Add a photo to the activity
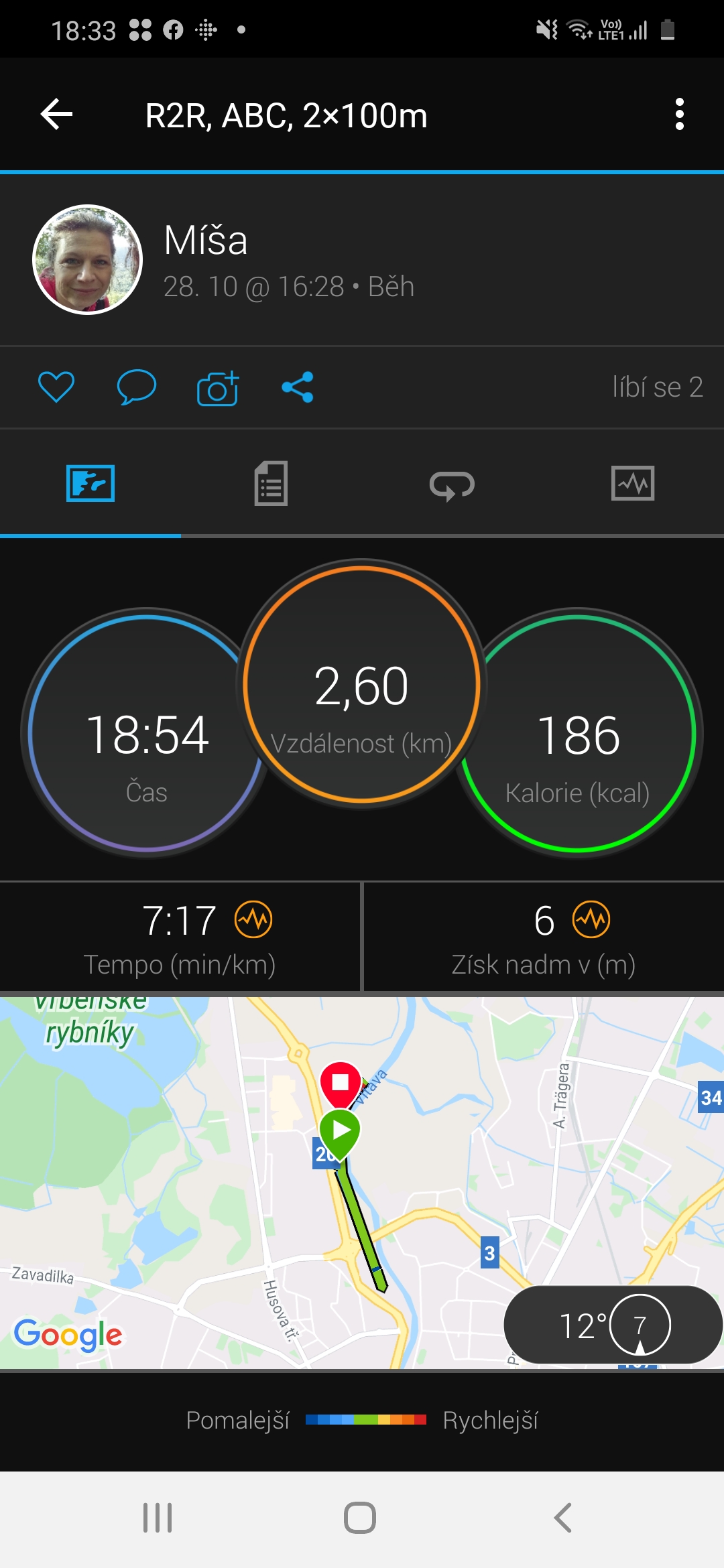The height and width of the screenshot is (1568, 724). click(x=218, y=387)
